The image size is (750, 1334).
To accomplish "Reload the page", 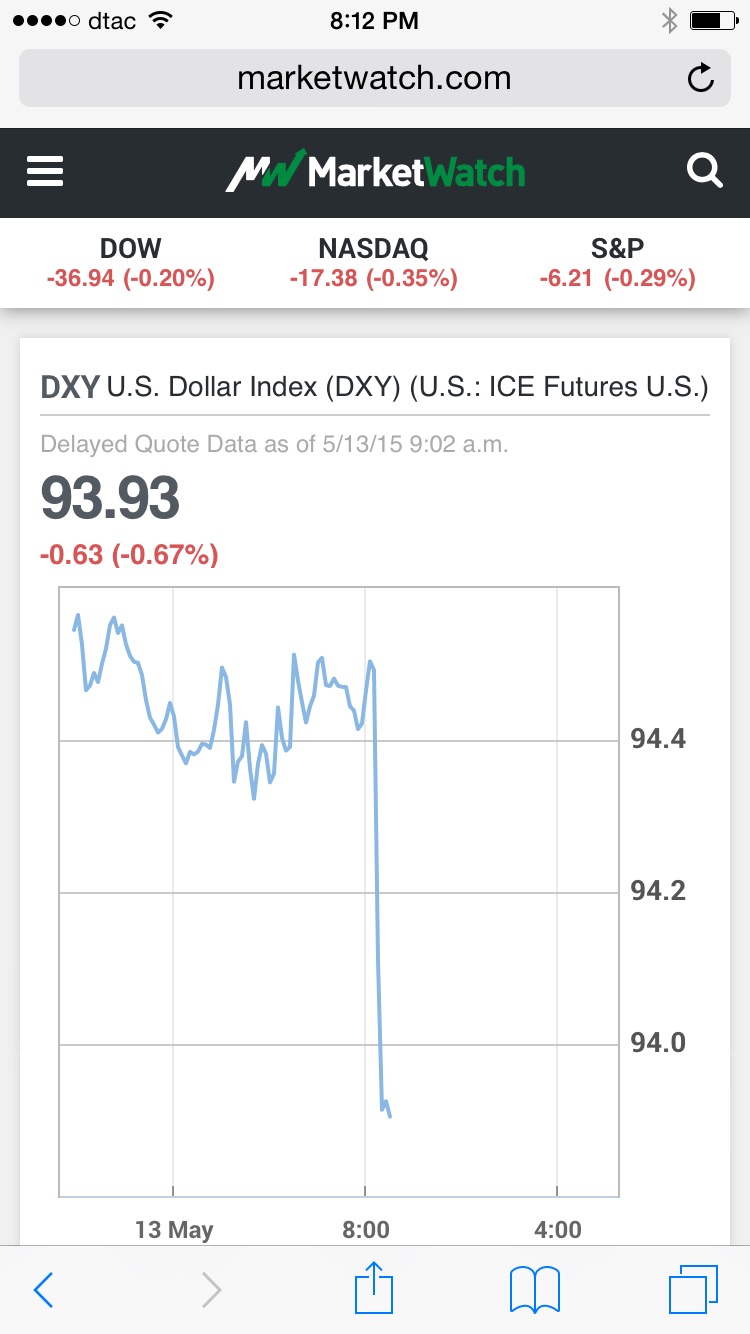I will point(701,78).
